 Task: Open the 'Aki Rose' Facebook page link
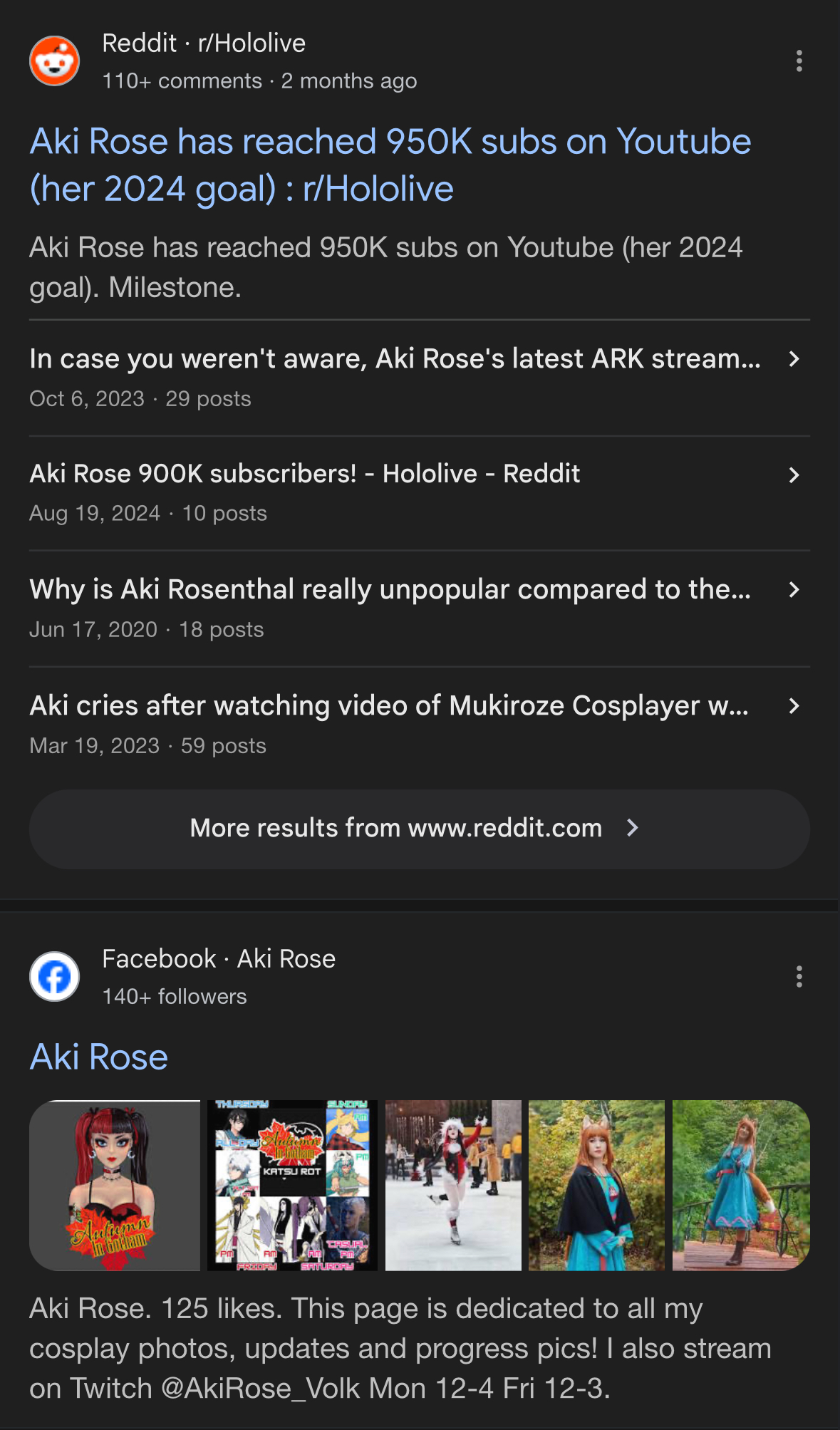pyautogui.click(x=99, y=1057)
